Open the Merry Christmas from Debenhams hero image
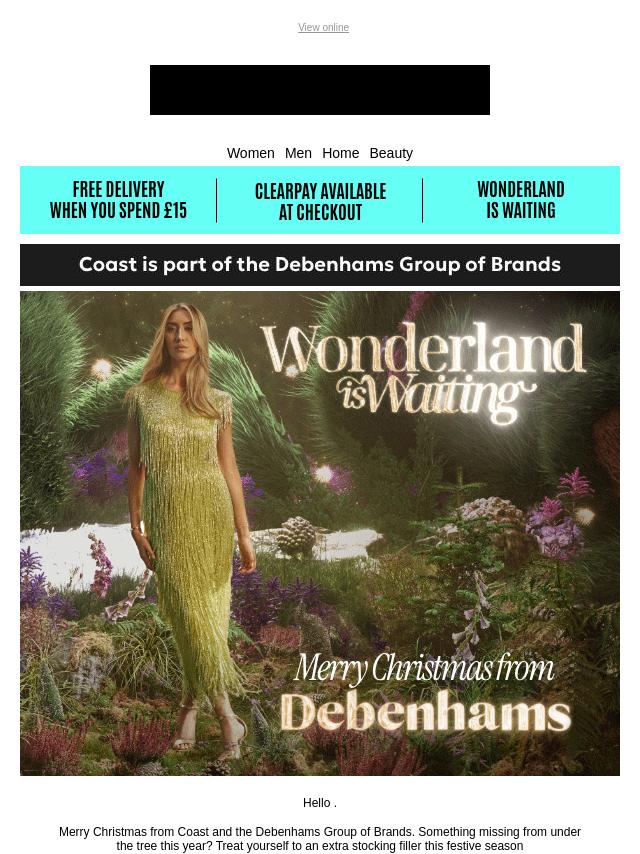 (320, 533)
